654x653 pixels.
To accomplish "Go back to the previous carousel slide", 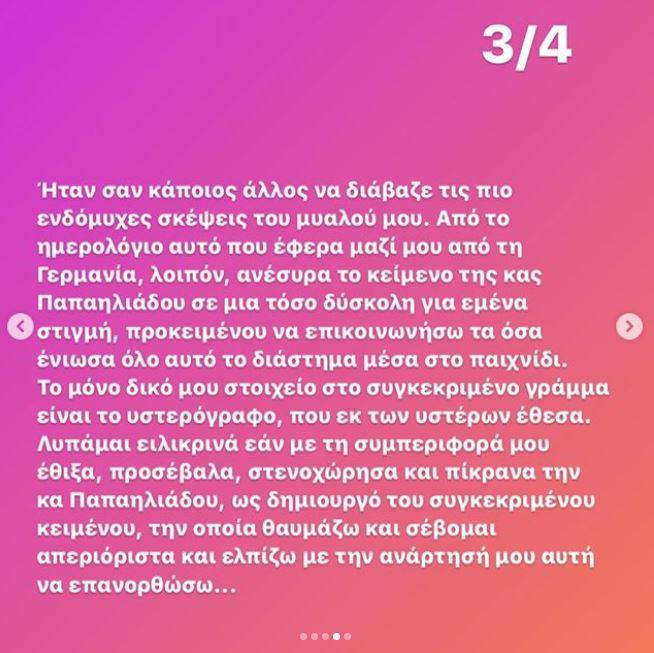I will [20, 326].
